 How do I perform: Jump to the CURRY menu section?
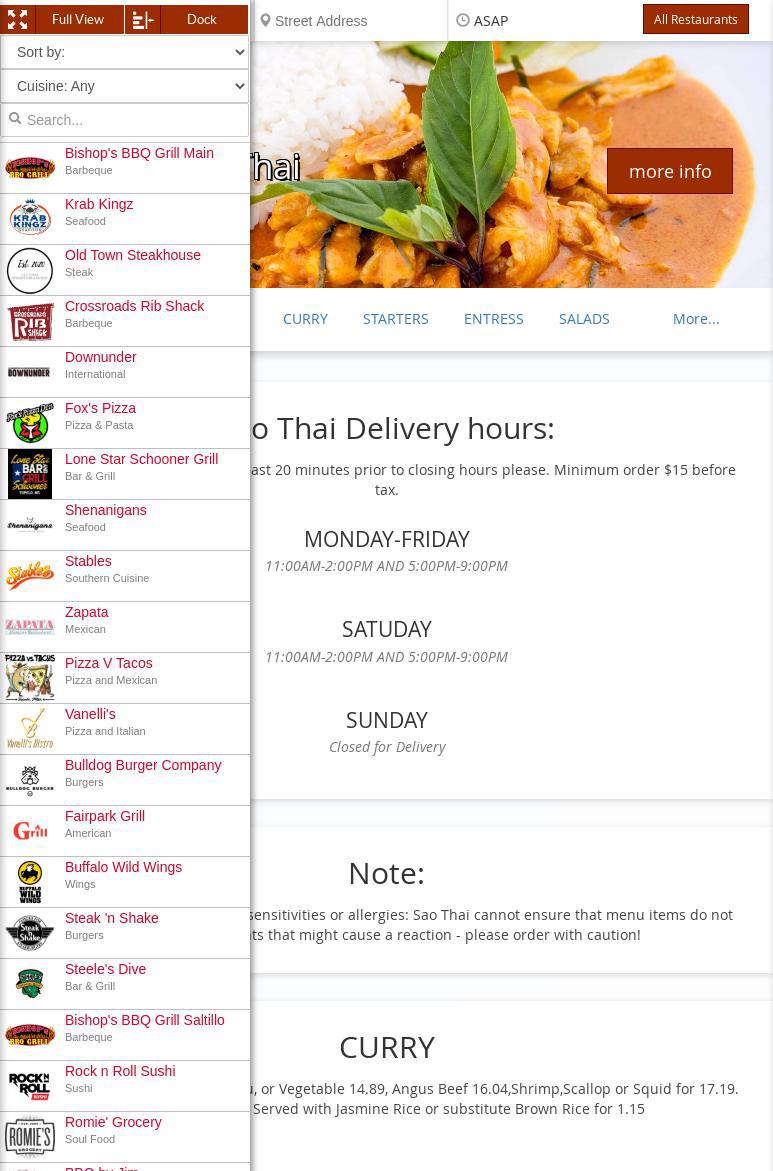(x=305, y=319)
